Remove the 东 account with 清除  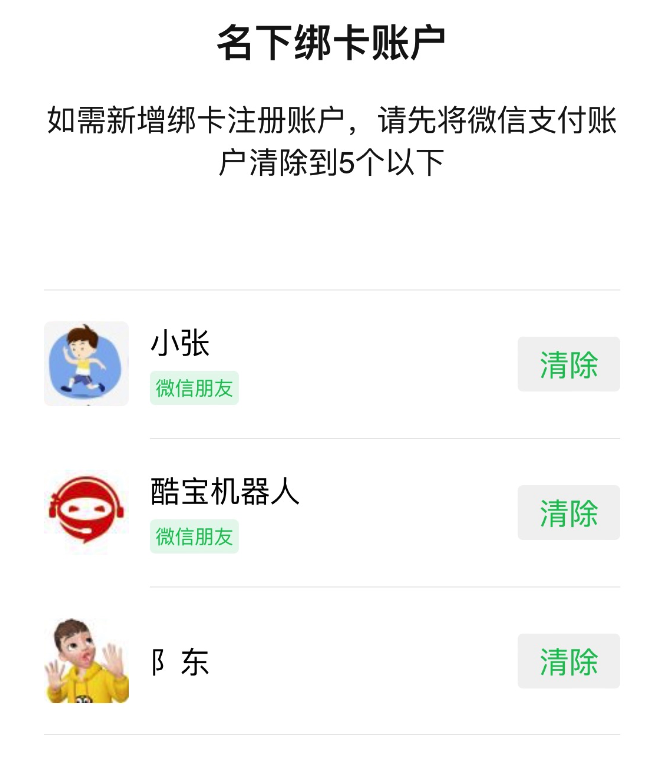568,661
